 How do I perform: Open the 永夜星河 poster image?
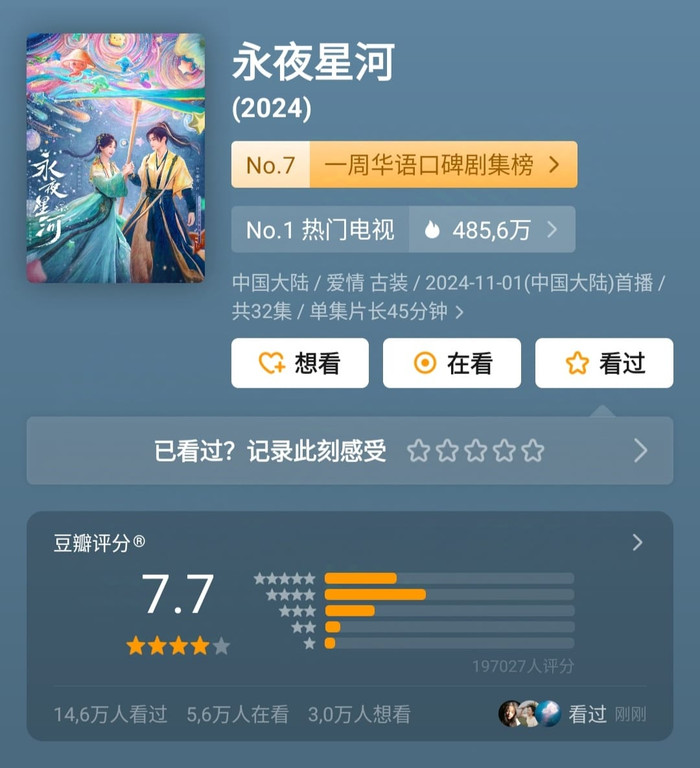(115, 158)
